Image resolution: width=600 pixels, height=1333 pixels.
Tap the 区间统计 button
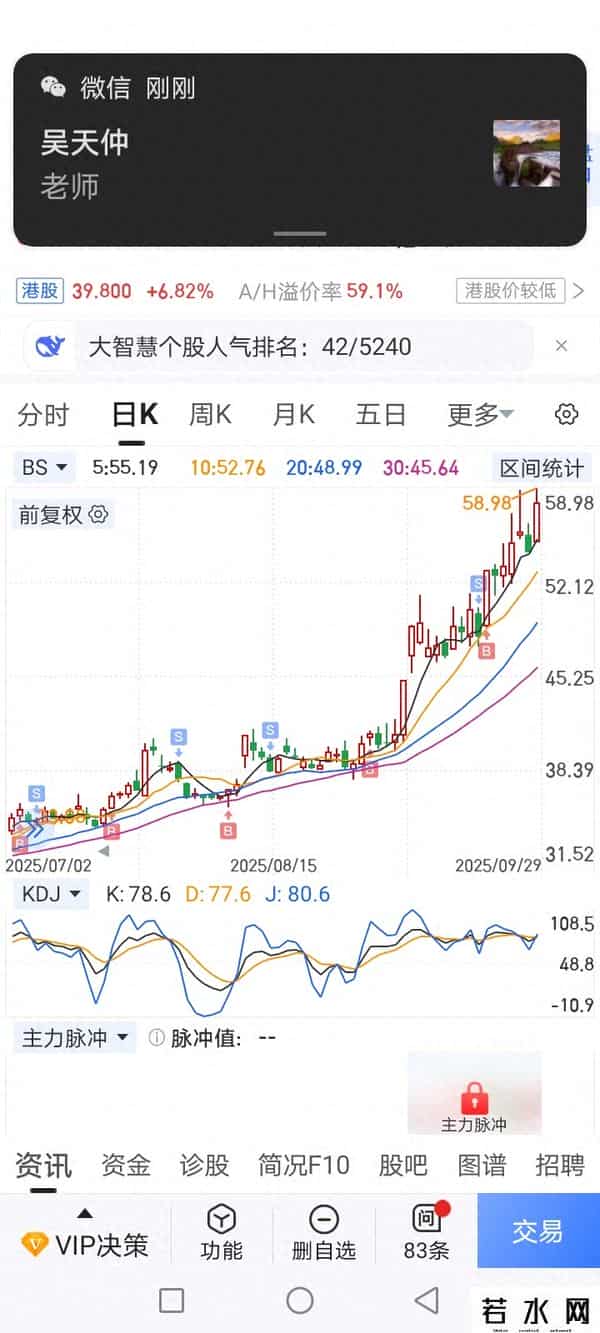tap(541, 467)
